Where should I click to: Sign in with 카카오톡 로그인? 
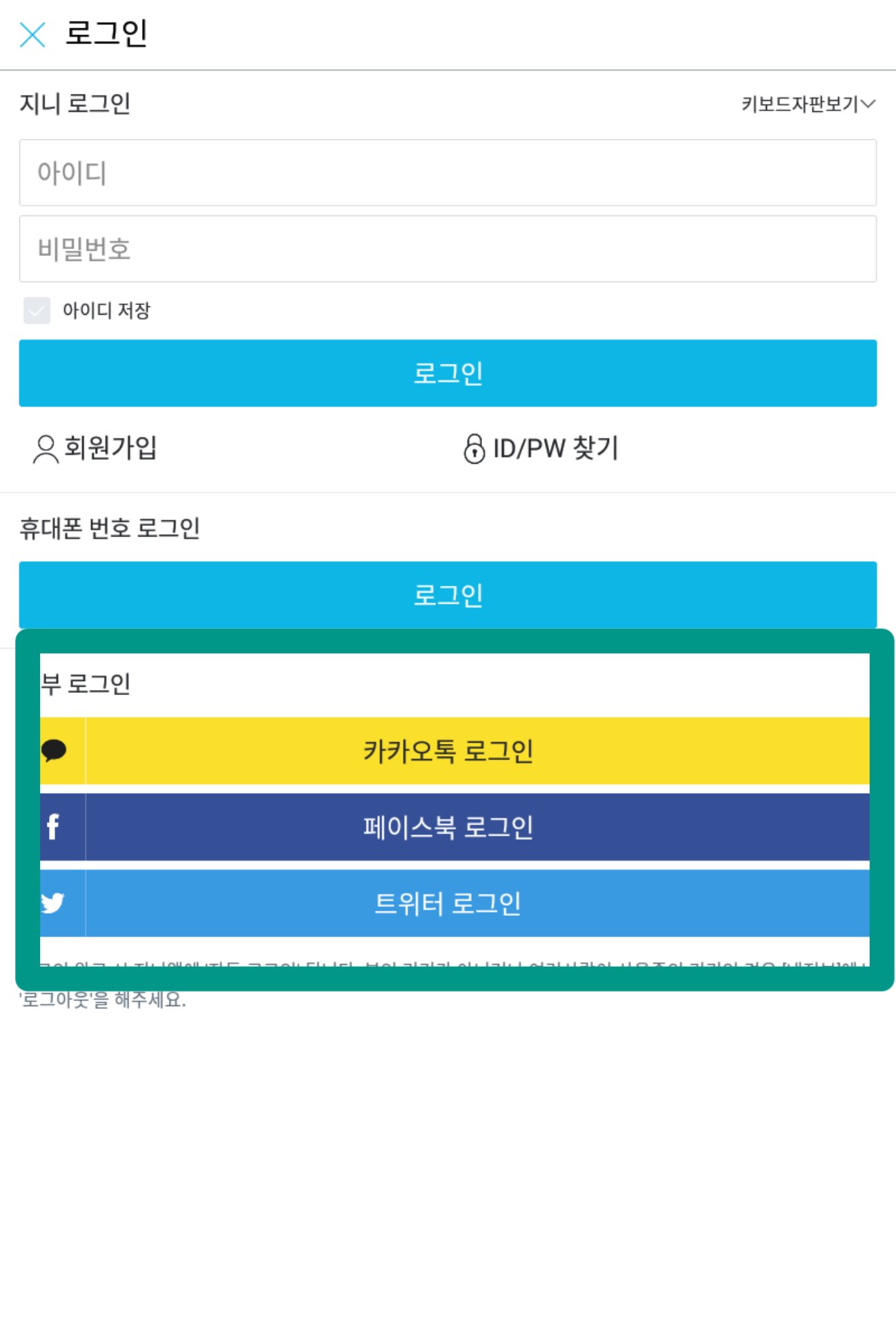point(448,751)
